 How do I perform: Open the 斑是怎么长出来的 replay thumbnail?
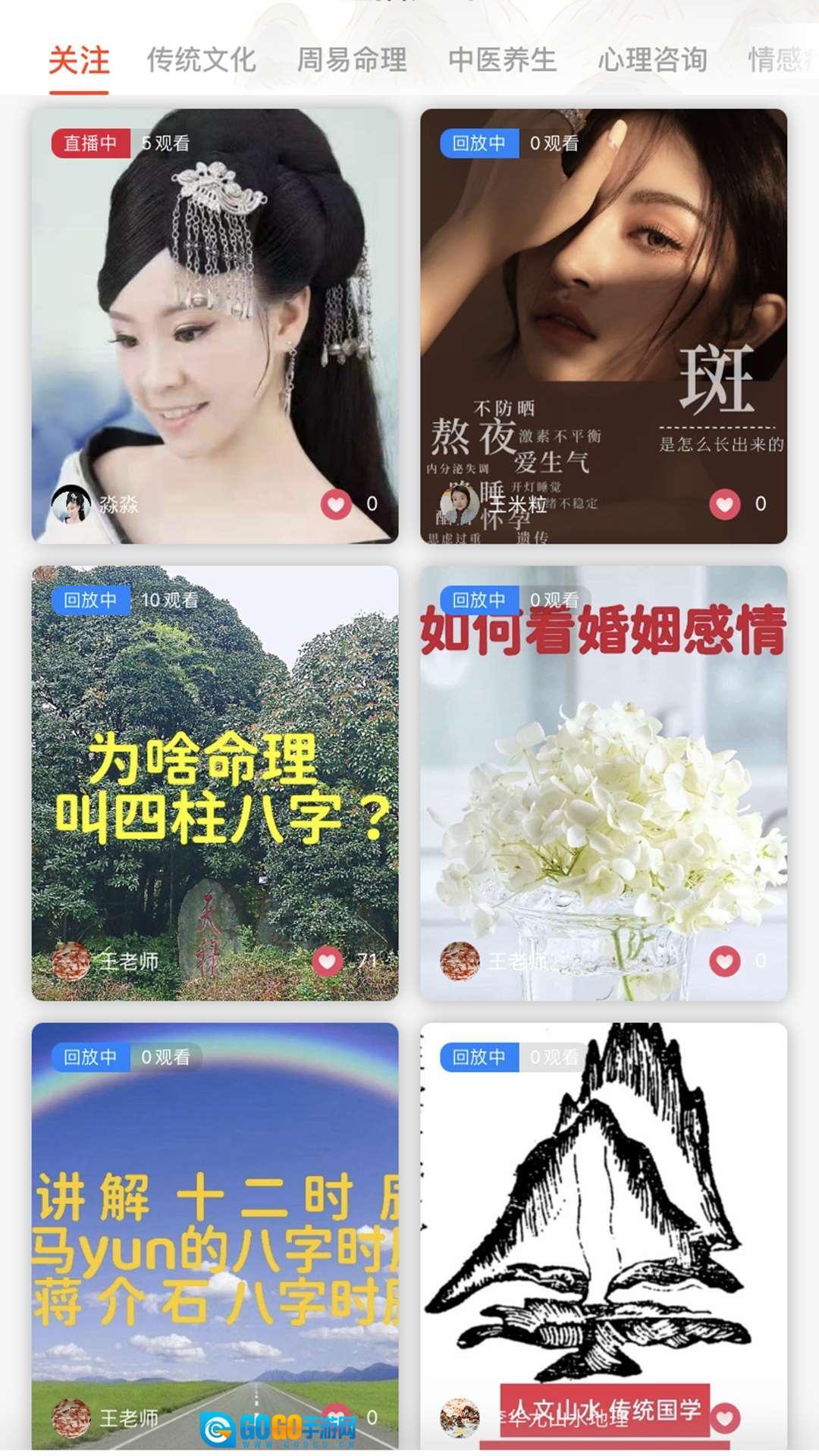[x=603, y=326]
